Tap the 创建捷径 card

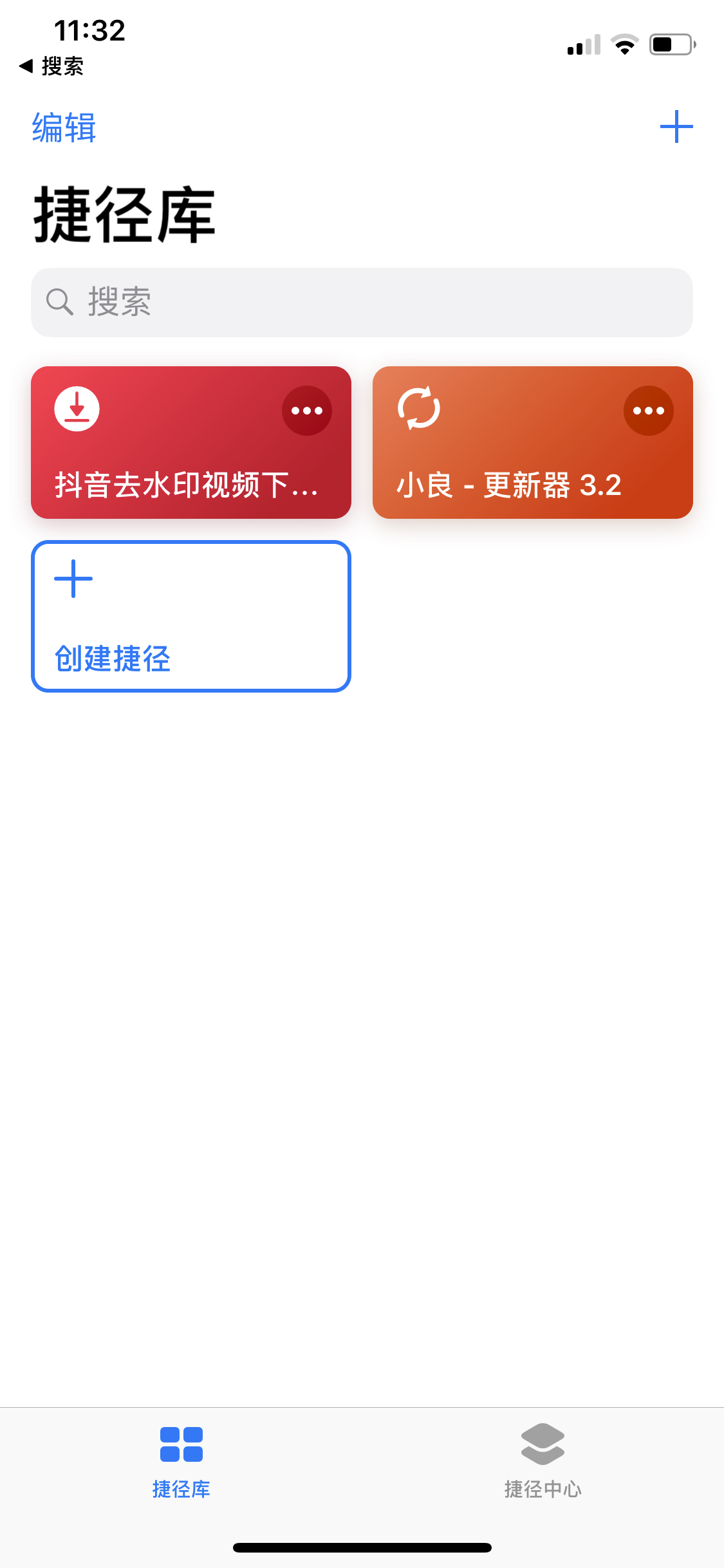coord(190,616)
